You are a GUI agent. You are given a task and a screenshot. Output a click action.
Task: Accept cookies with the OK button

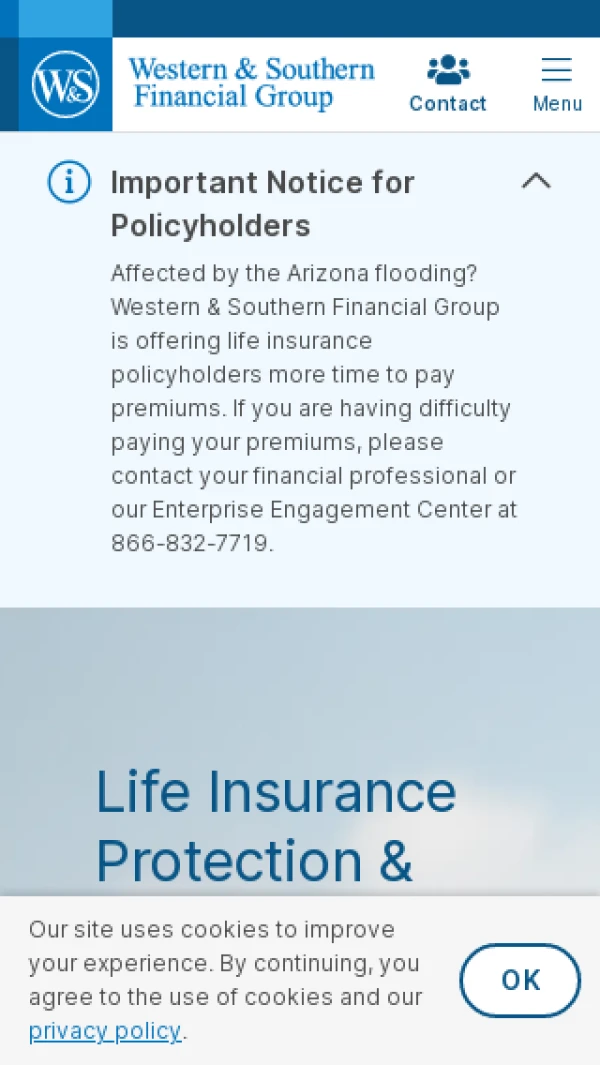tap(520, 980)
